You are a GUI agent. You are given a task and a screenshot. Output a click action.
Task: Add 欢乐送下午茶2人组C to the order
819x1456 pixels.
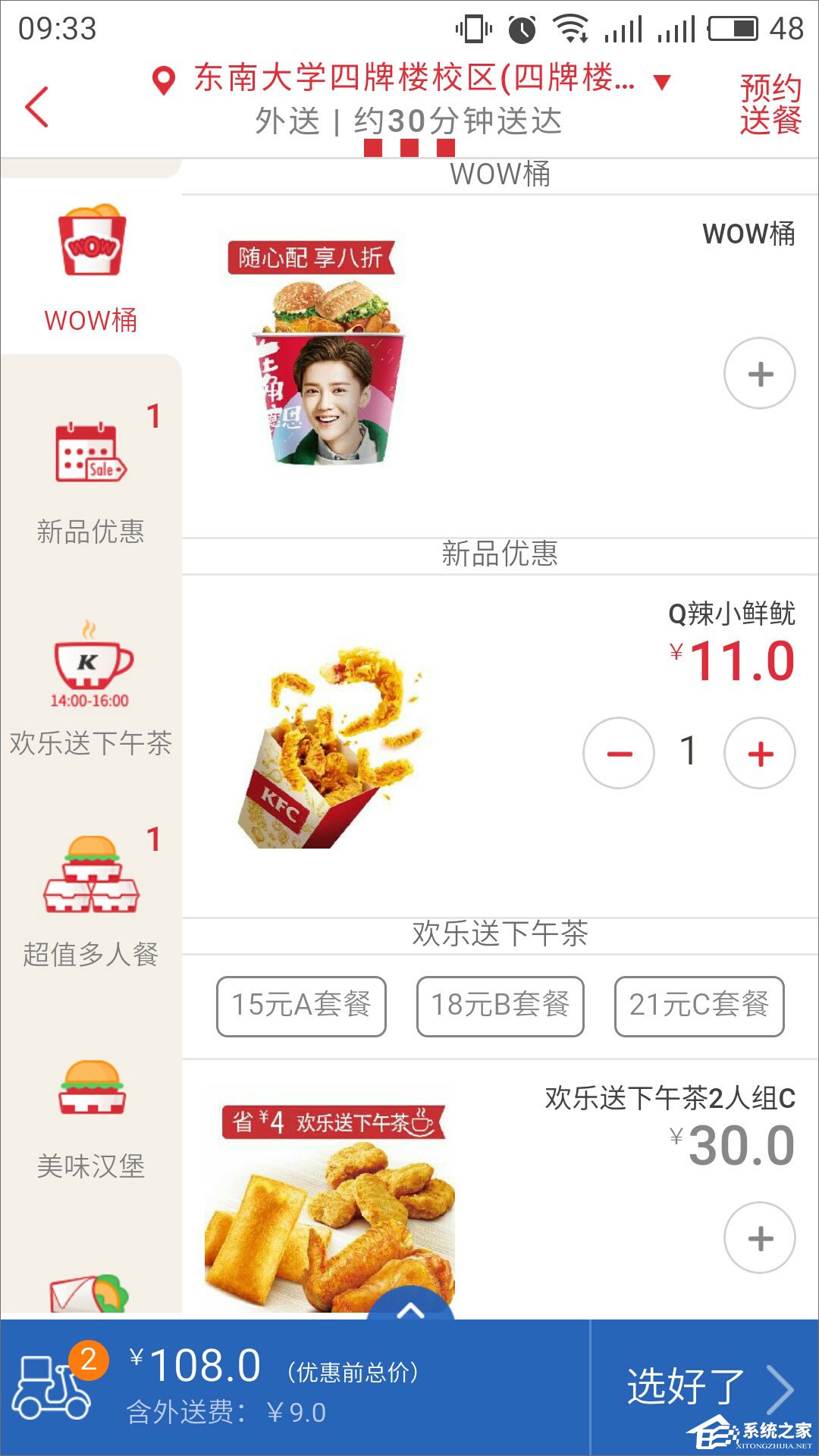tap(760, 1238)
